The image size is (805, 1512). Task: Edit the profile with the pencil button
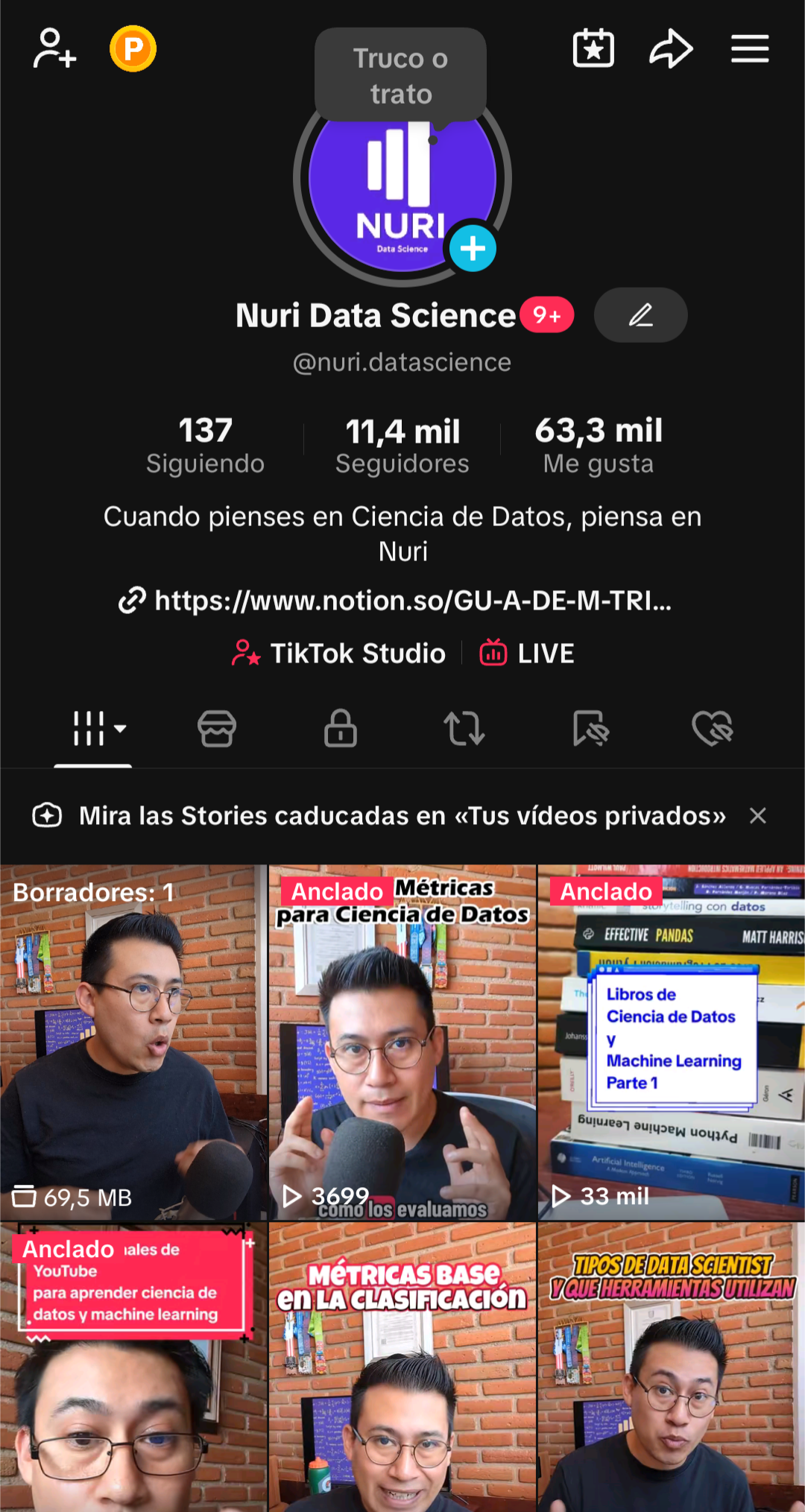(640, 315)
